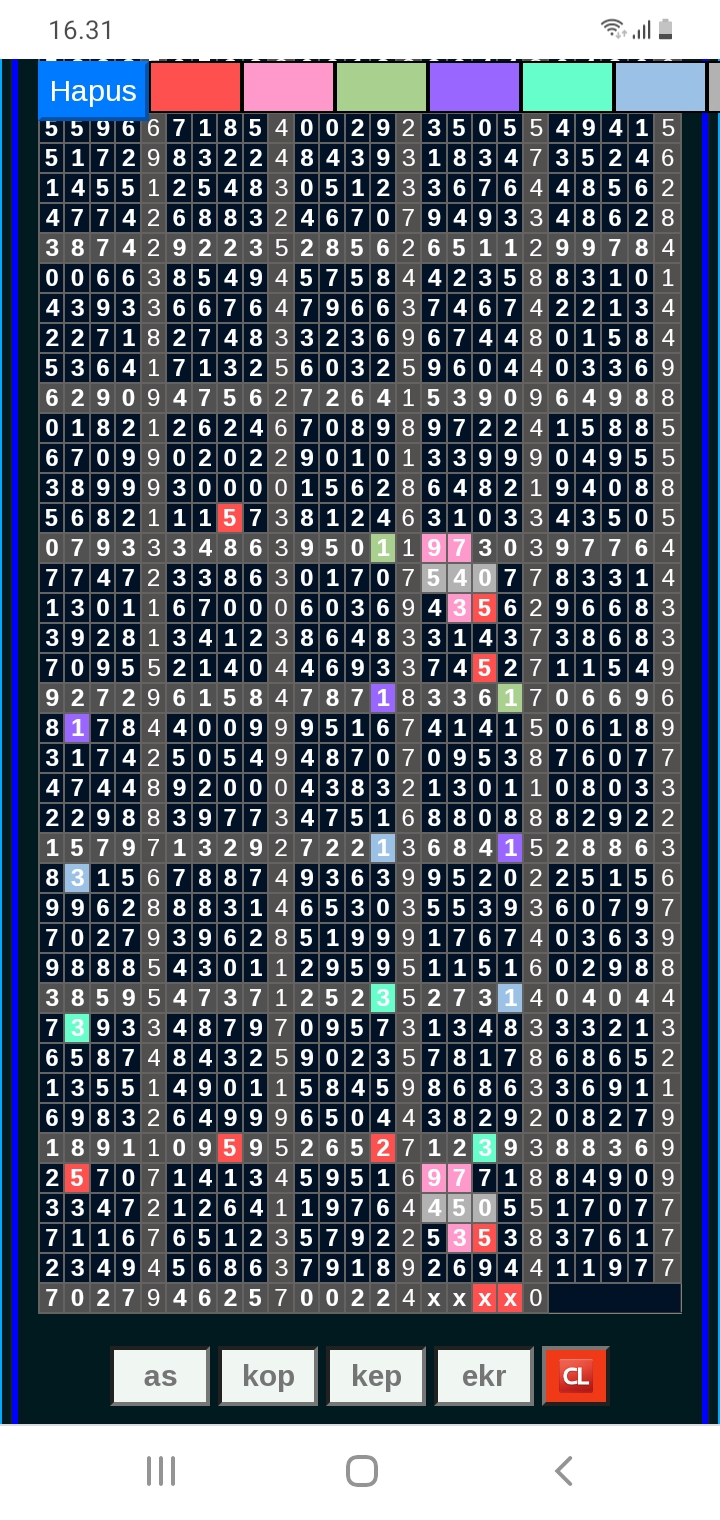Select the "kep" button
The image size is (720, 1520).
tap(376, 1376)
